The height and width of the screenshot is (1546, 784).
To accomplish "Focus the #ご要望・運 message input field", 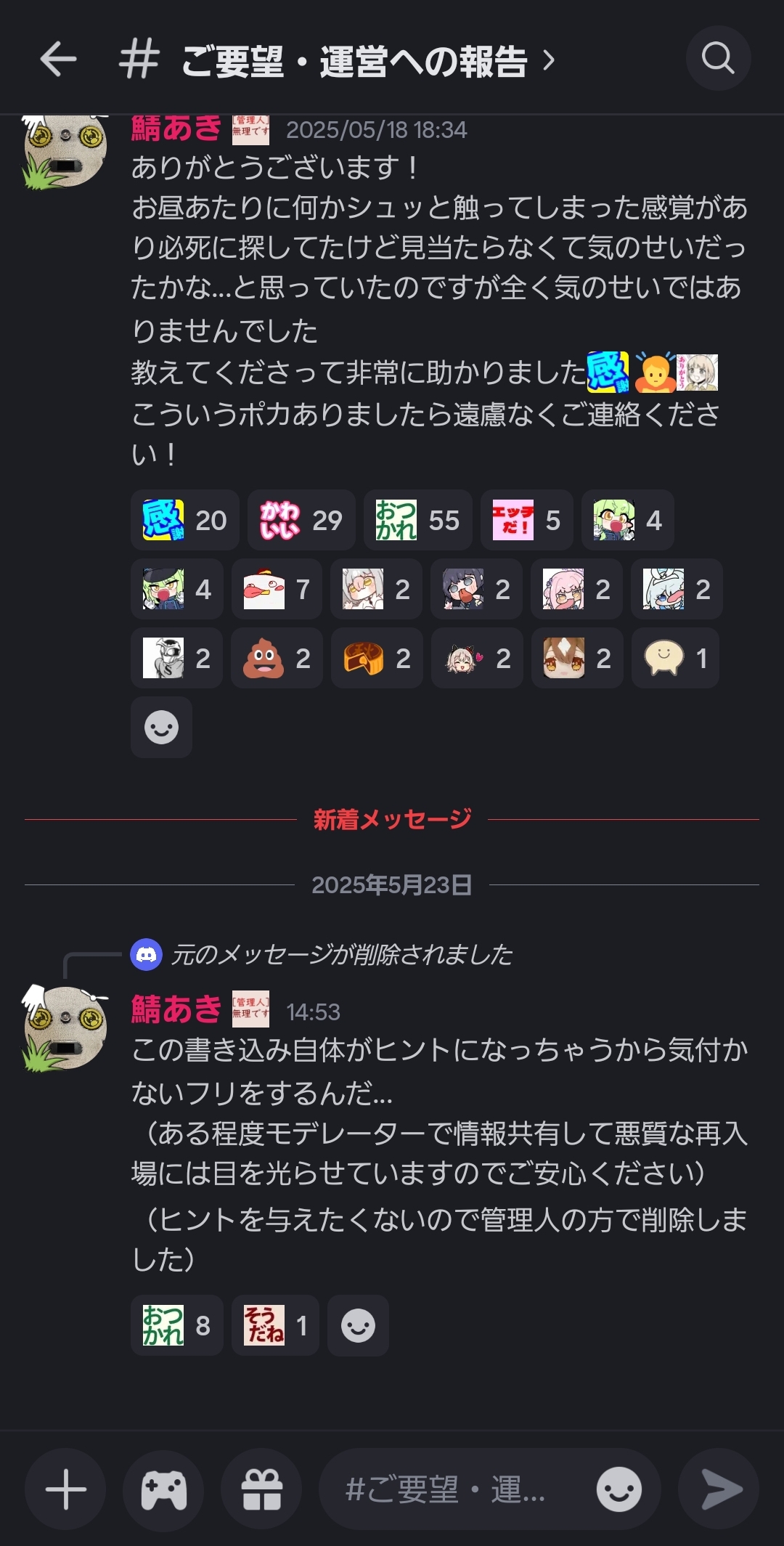I will coord(457,1489).
